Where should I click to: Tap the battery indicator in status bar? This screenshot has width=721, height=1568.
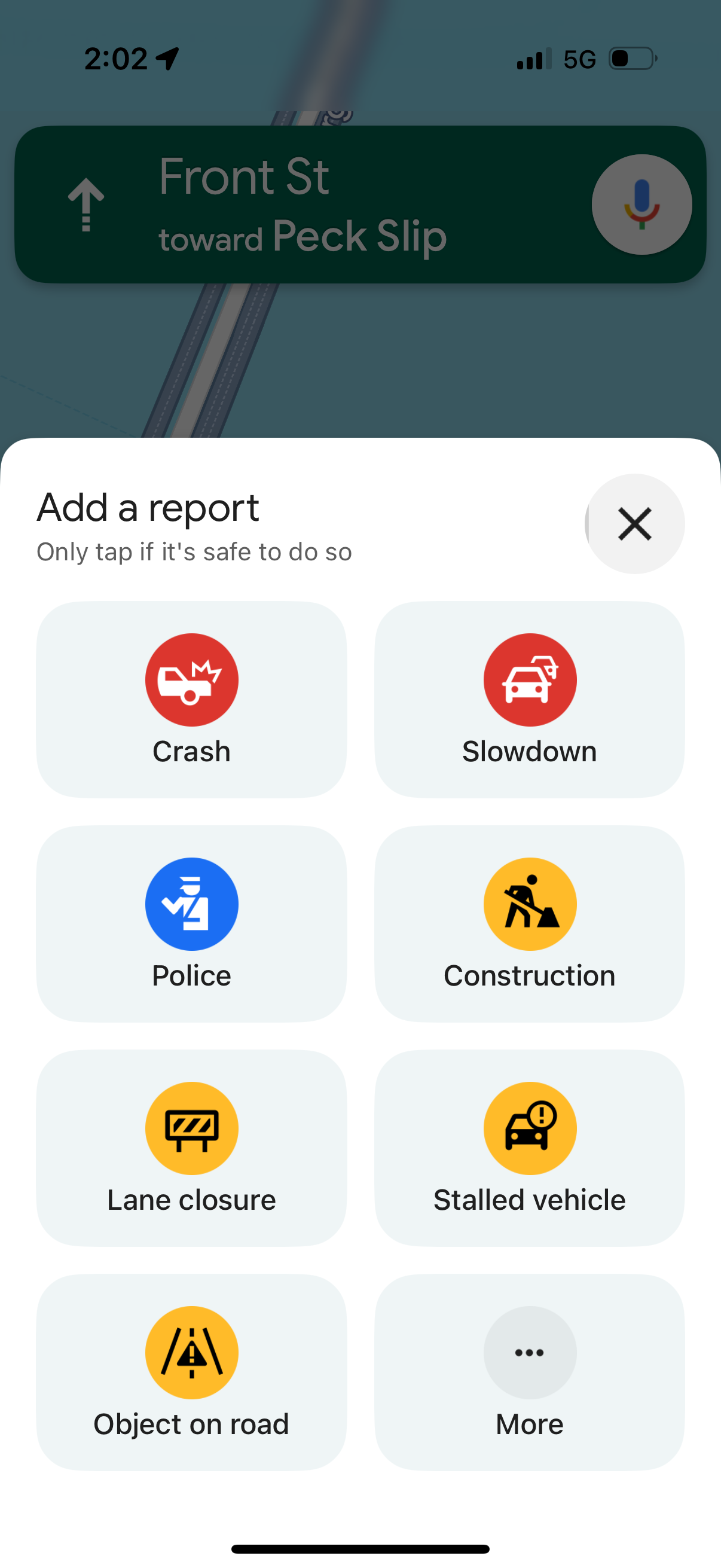pyautogui.click(x=630, y=59)
